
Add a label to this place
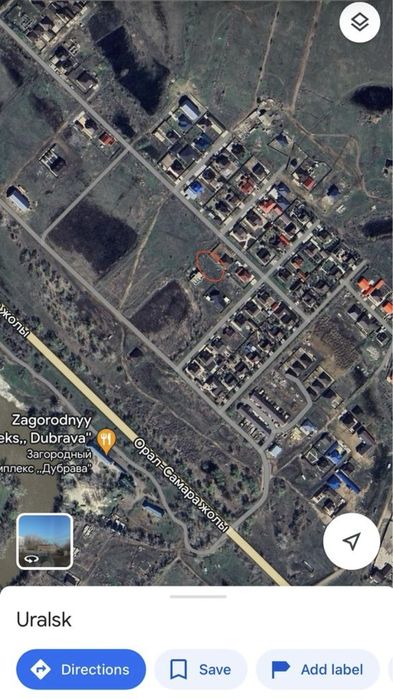[x=317, y=670]
